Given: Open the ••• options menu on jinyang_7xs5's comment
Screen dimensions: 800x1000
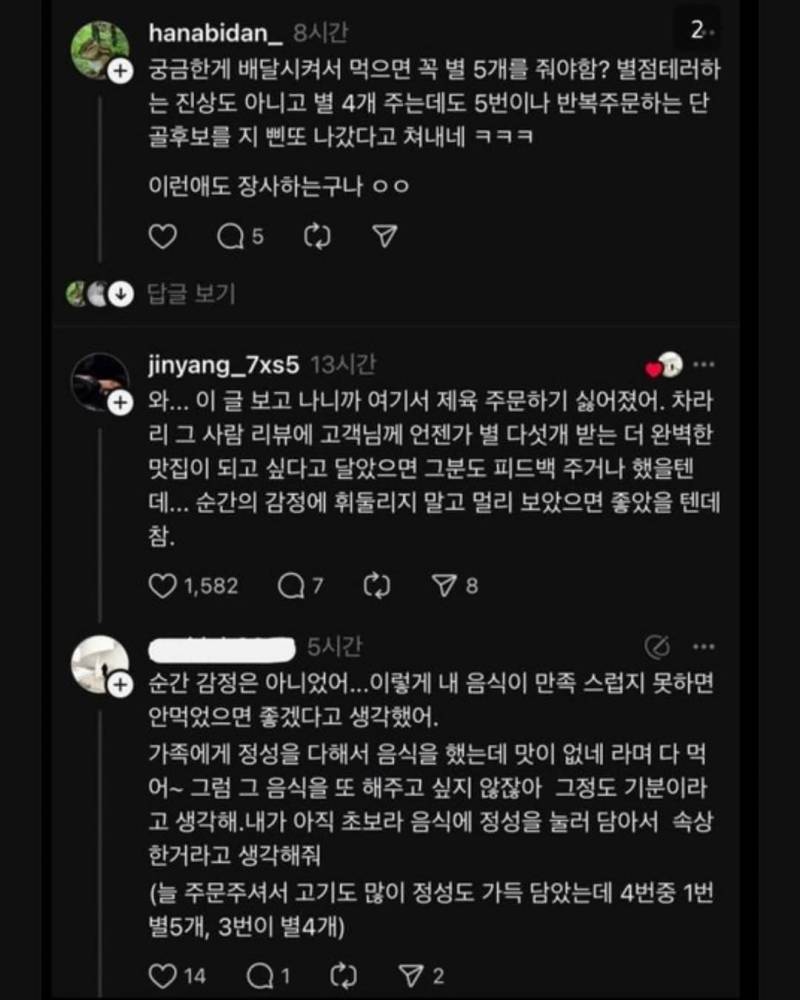Looking at the screenshot, I should 703,365.
